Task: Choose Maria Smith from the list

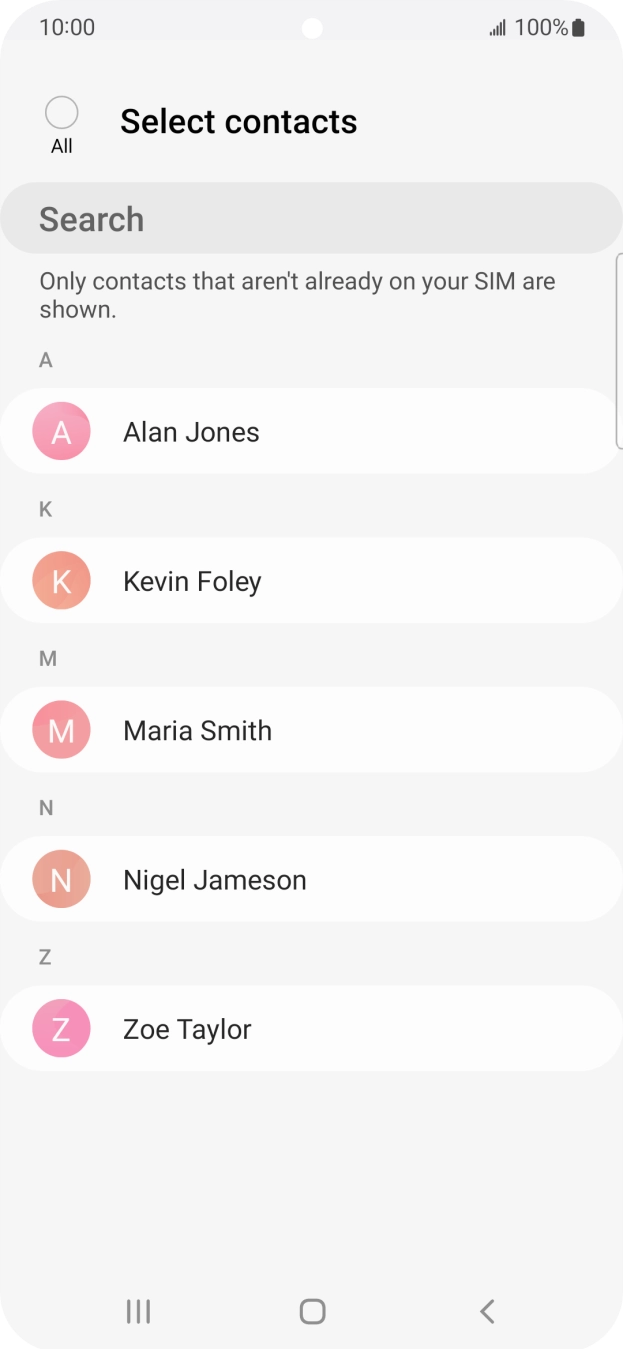Action: pos(310,730)
